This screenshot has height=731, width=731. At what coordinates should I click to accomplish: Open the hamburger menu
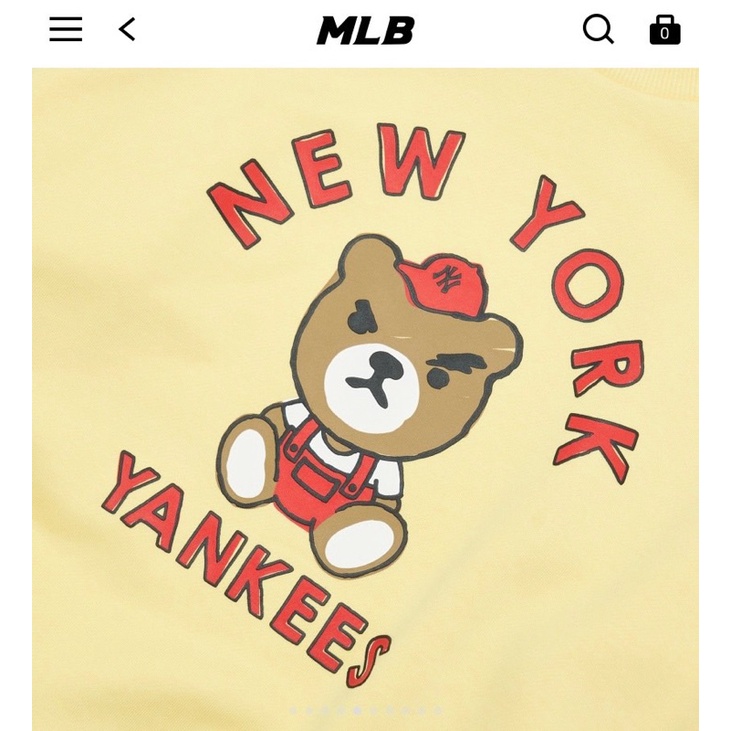click(x=66, y=30)
